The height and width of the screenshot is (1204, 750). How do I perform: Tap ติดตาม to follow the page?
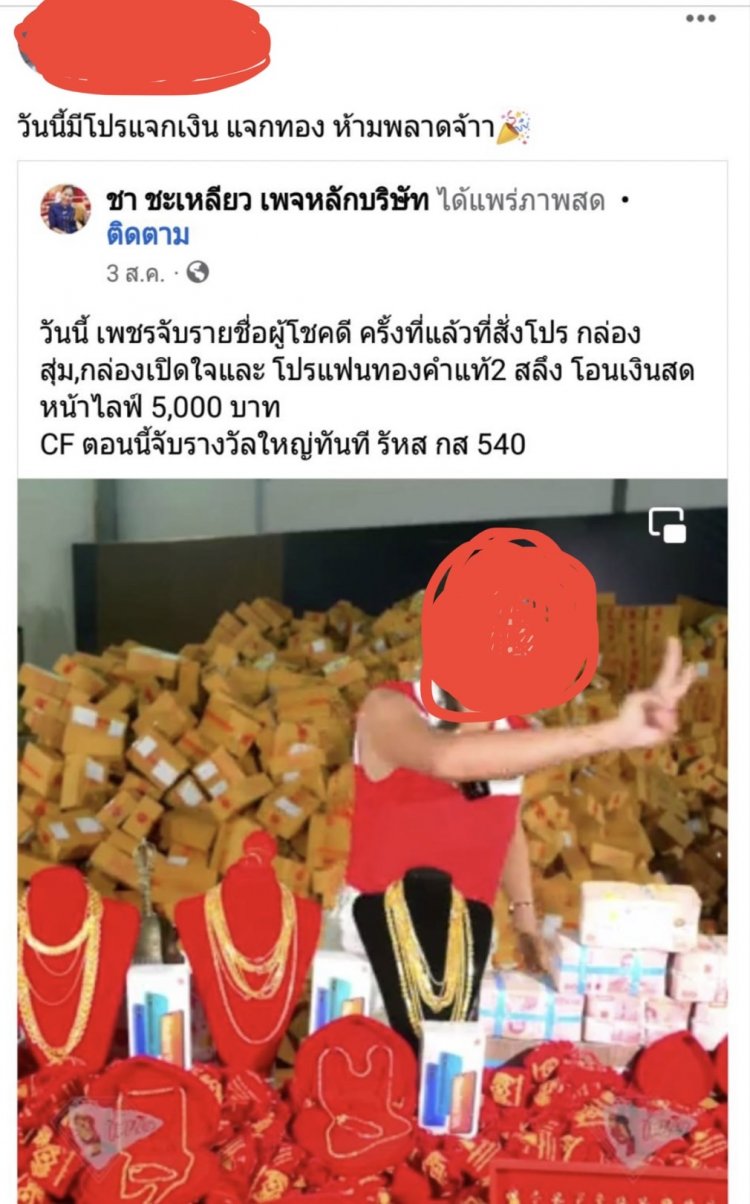(147, 236)
